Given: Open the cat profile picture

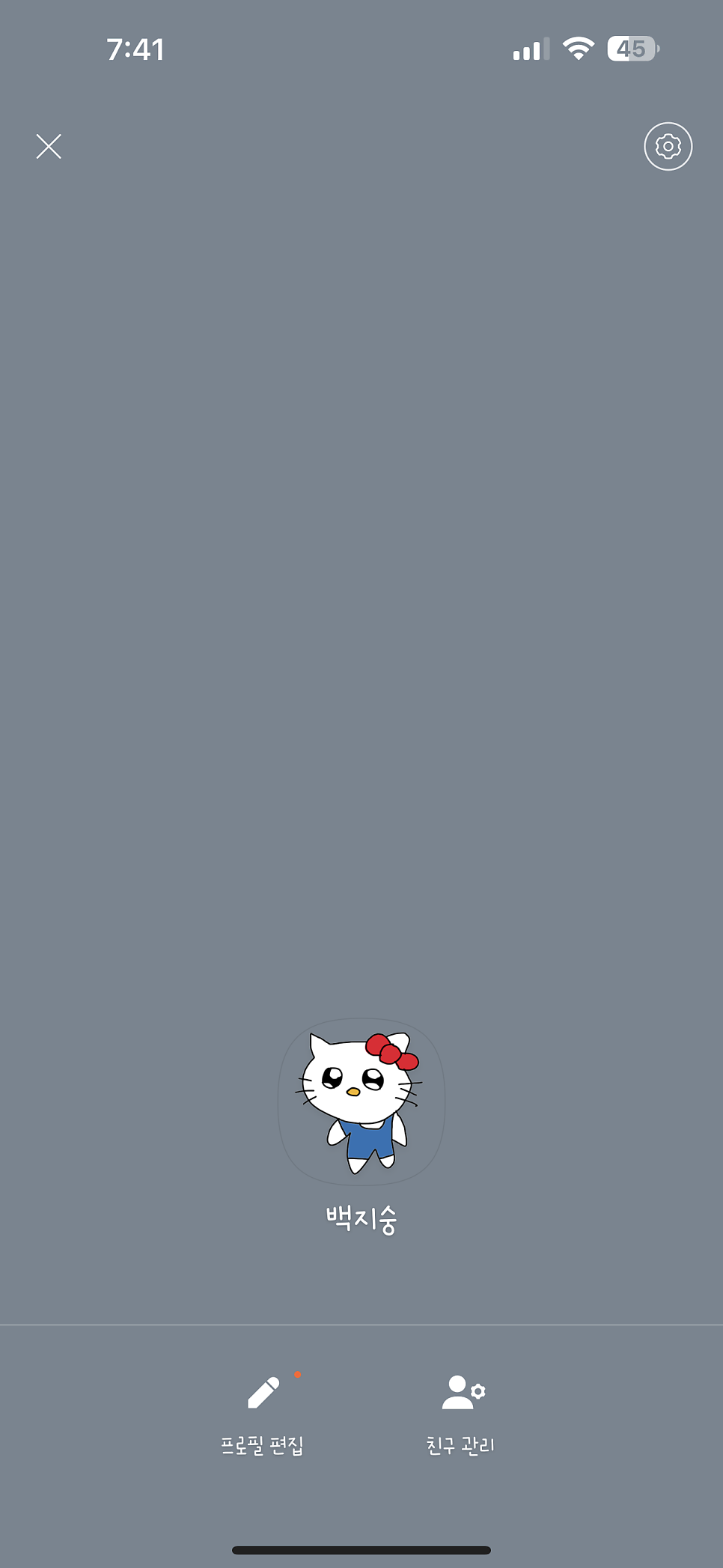Looking at the screenshot, I should pyautogui.click(x=361, y=1101).
